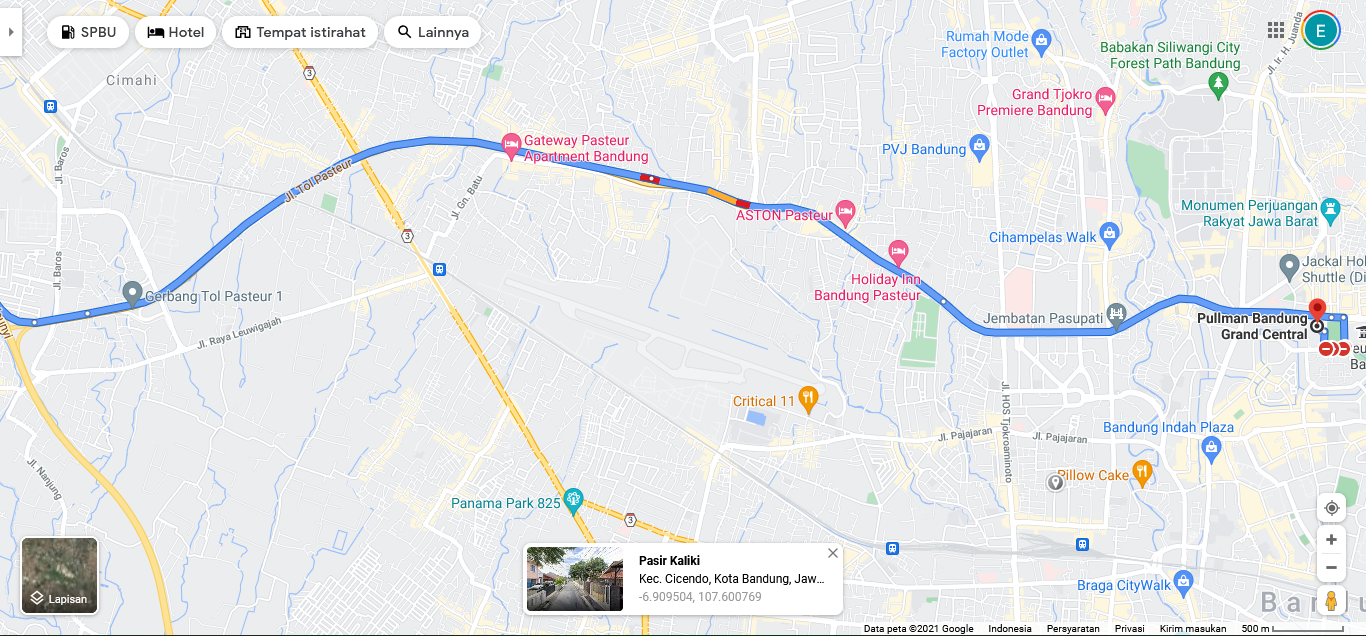The width and height of the screenshot is (1366, 636).
Task: Zoom in on the map
Action: coord(1331,540)
